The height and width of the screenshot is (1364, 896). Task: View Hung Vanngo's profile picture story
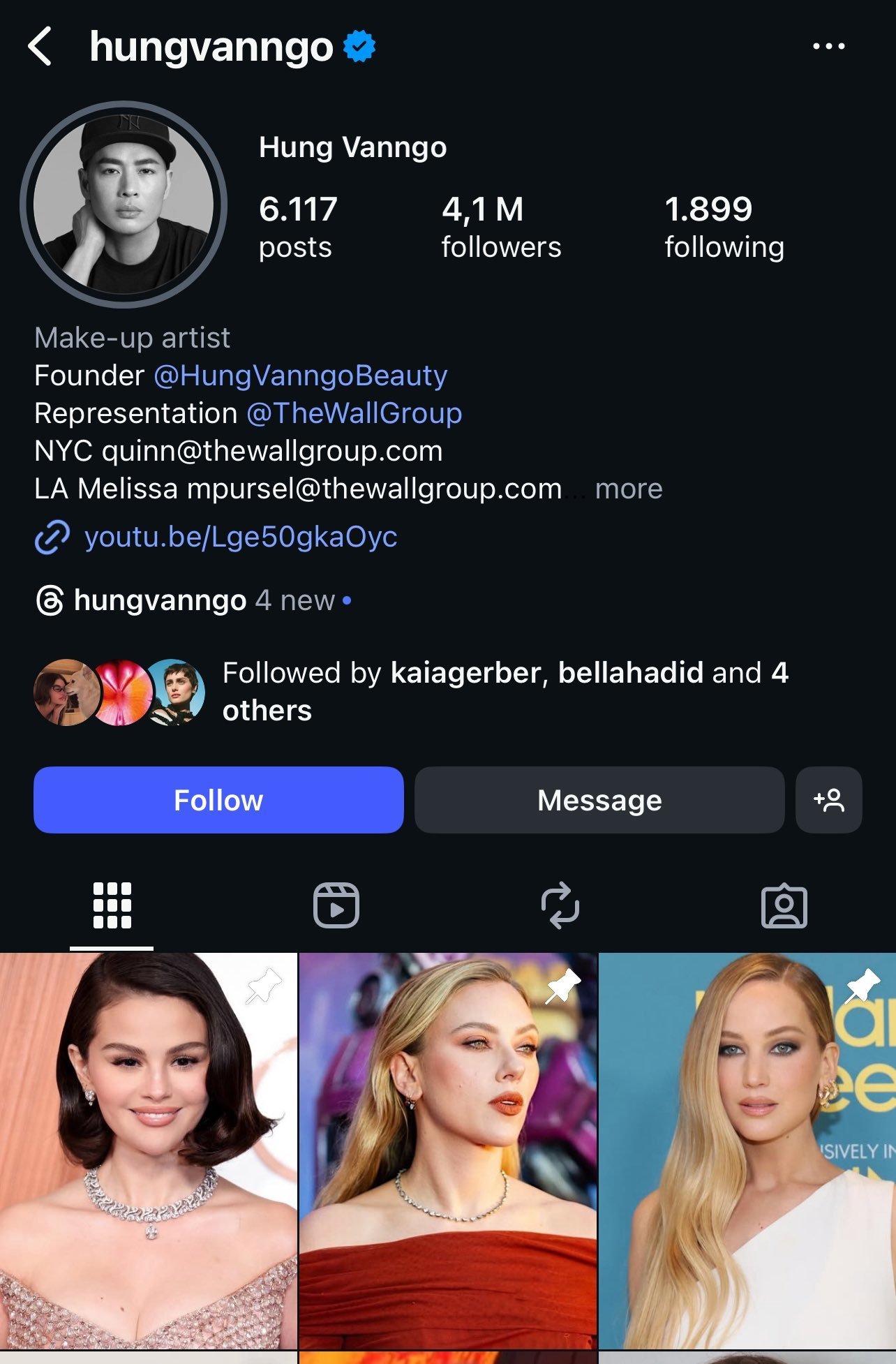(x=124, y=205)
